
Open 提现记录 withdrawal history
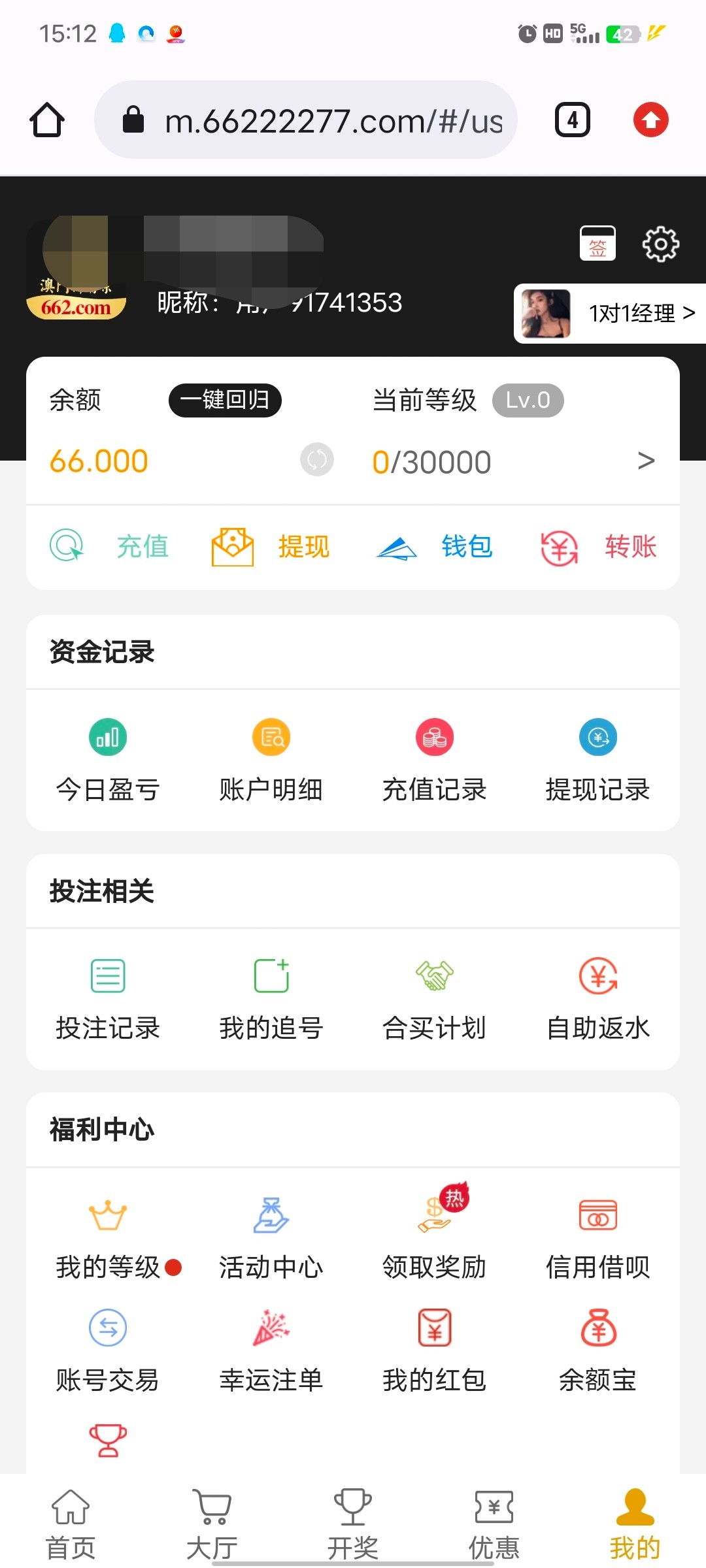[x=598, y=760]
